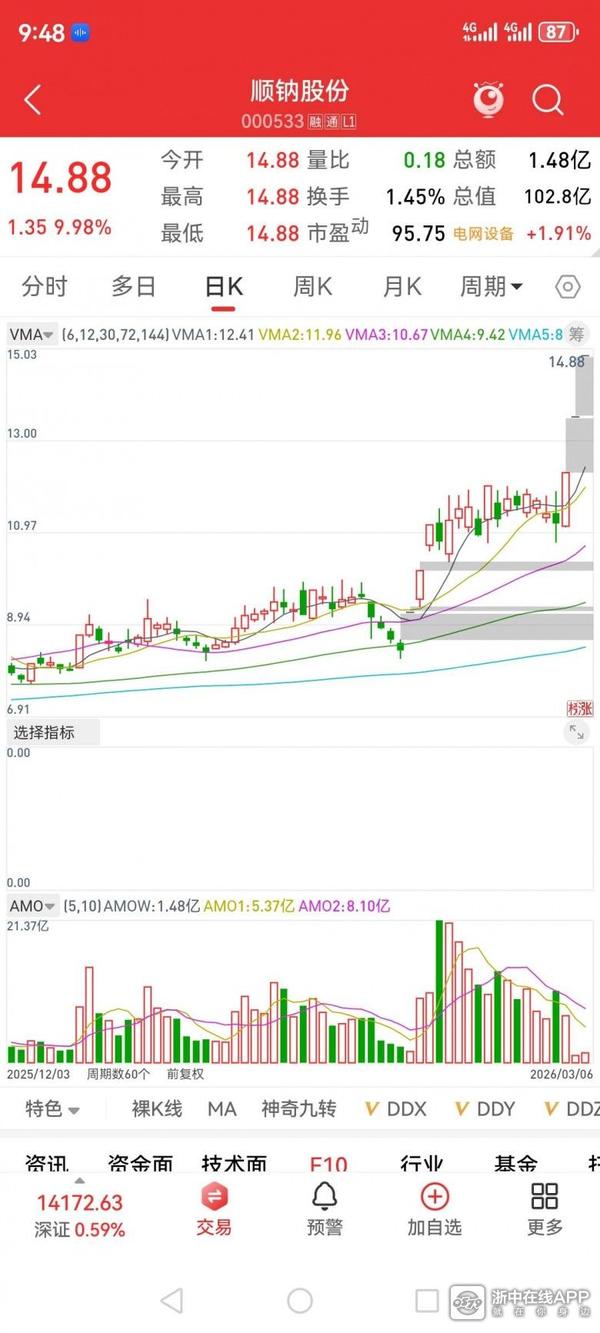Select the 周K chart tab
Screen dimensions: 600x1333
click(x=312, y=287)
